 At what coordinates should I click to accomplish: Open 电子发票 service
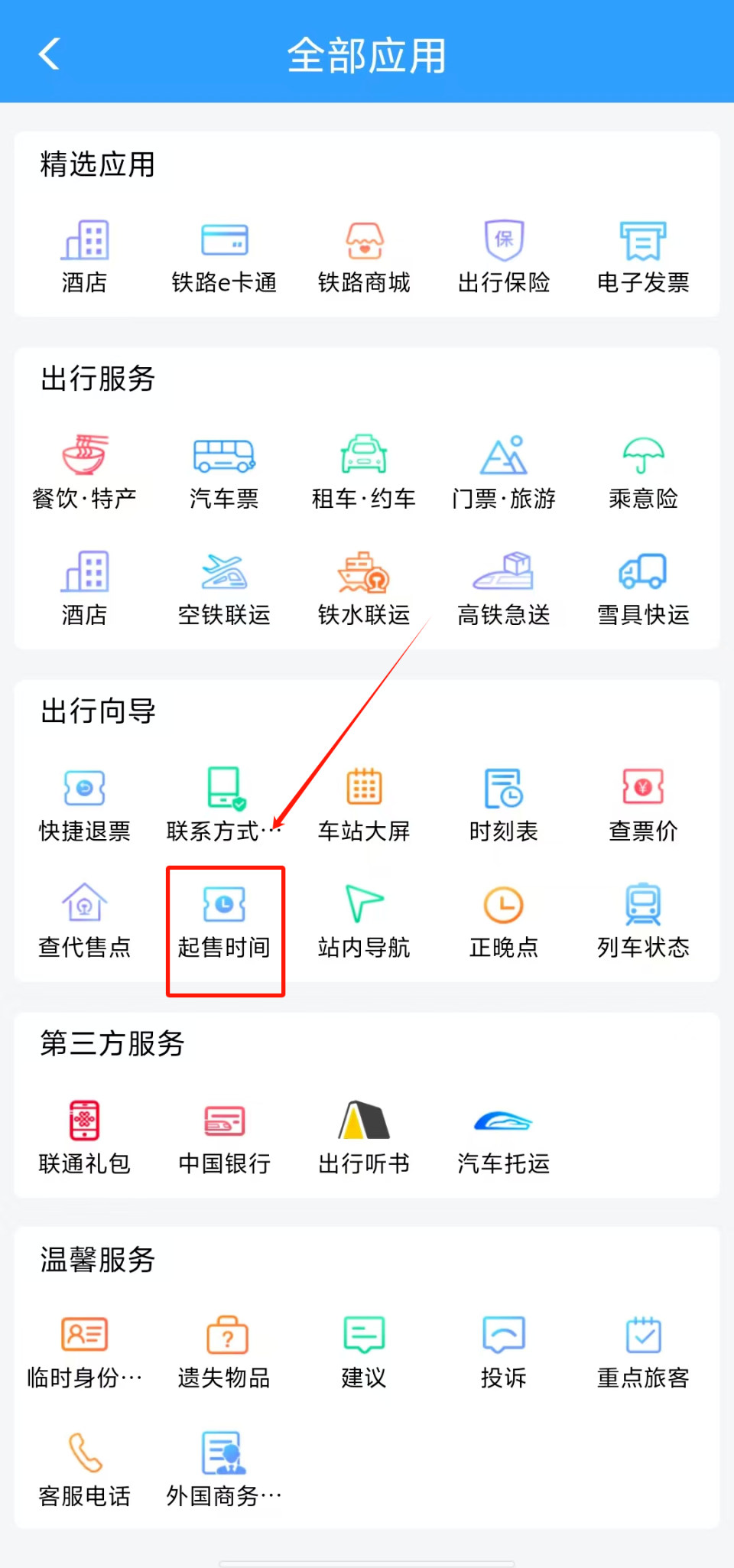pyautogui.click(x=643, y=256)
